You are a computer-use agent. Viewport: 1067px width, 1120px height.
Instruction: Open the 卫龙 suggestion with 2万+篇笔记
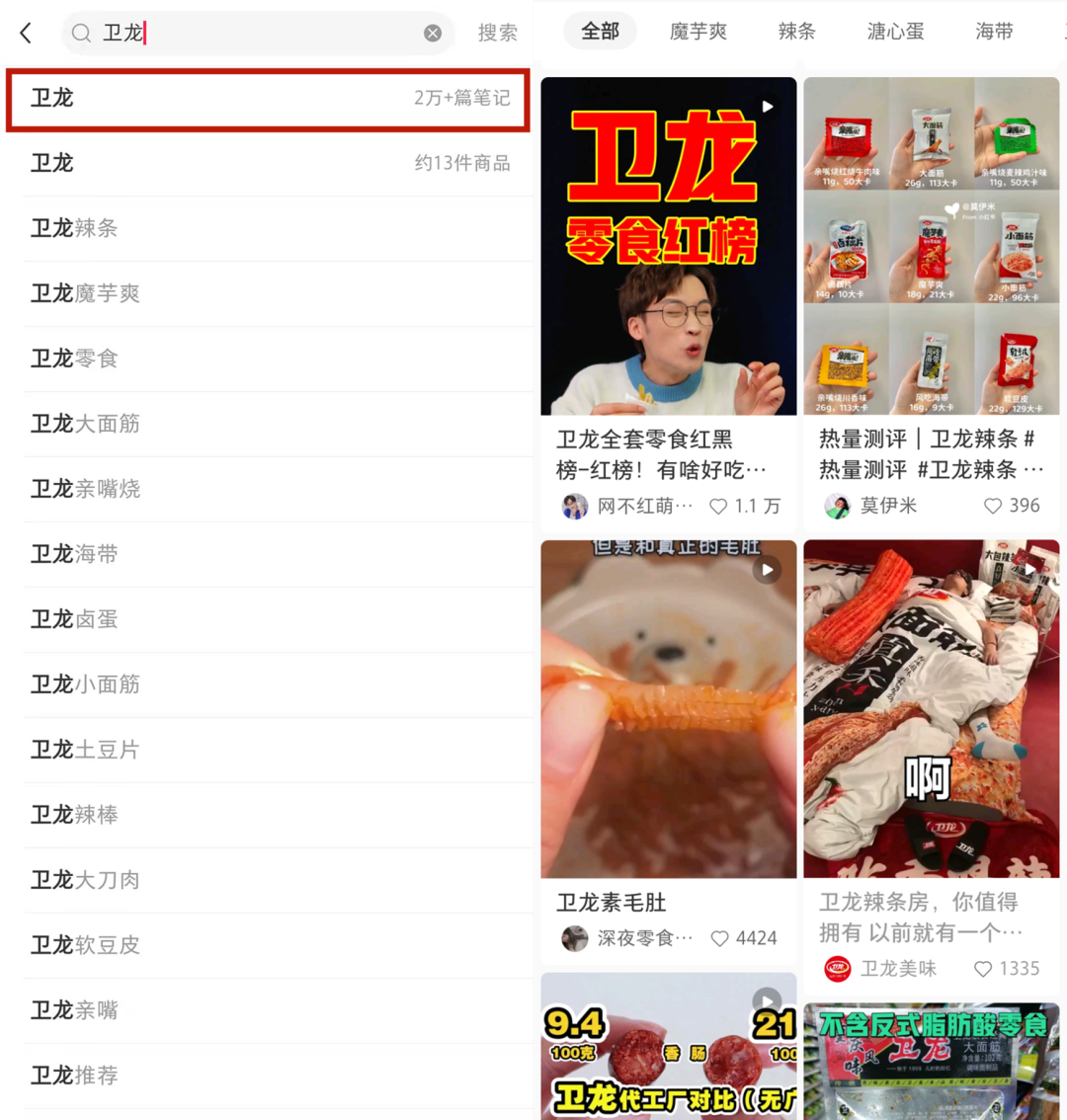(x=269, y=99)
